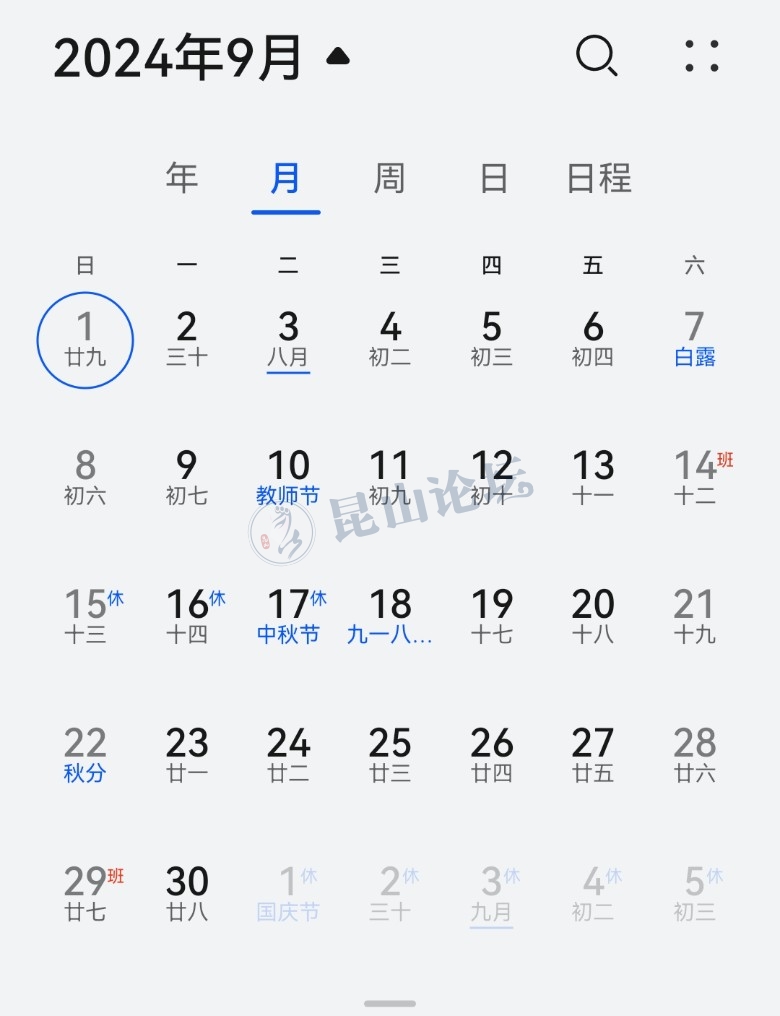Switch to the 周 view tab
The image size is (780, 1016).
[x=389, y=178]
